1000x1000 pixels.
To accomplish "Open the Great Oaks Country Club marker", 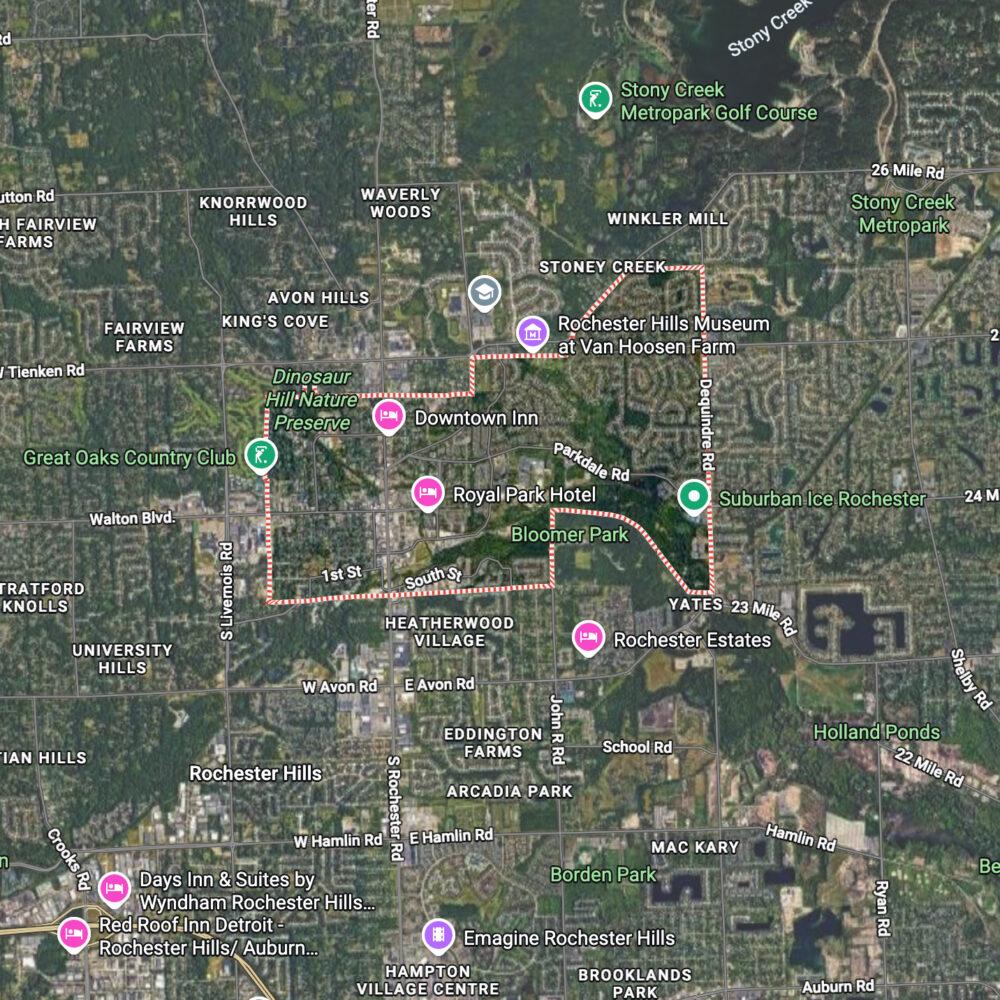I will (x=261, y=456).
